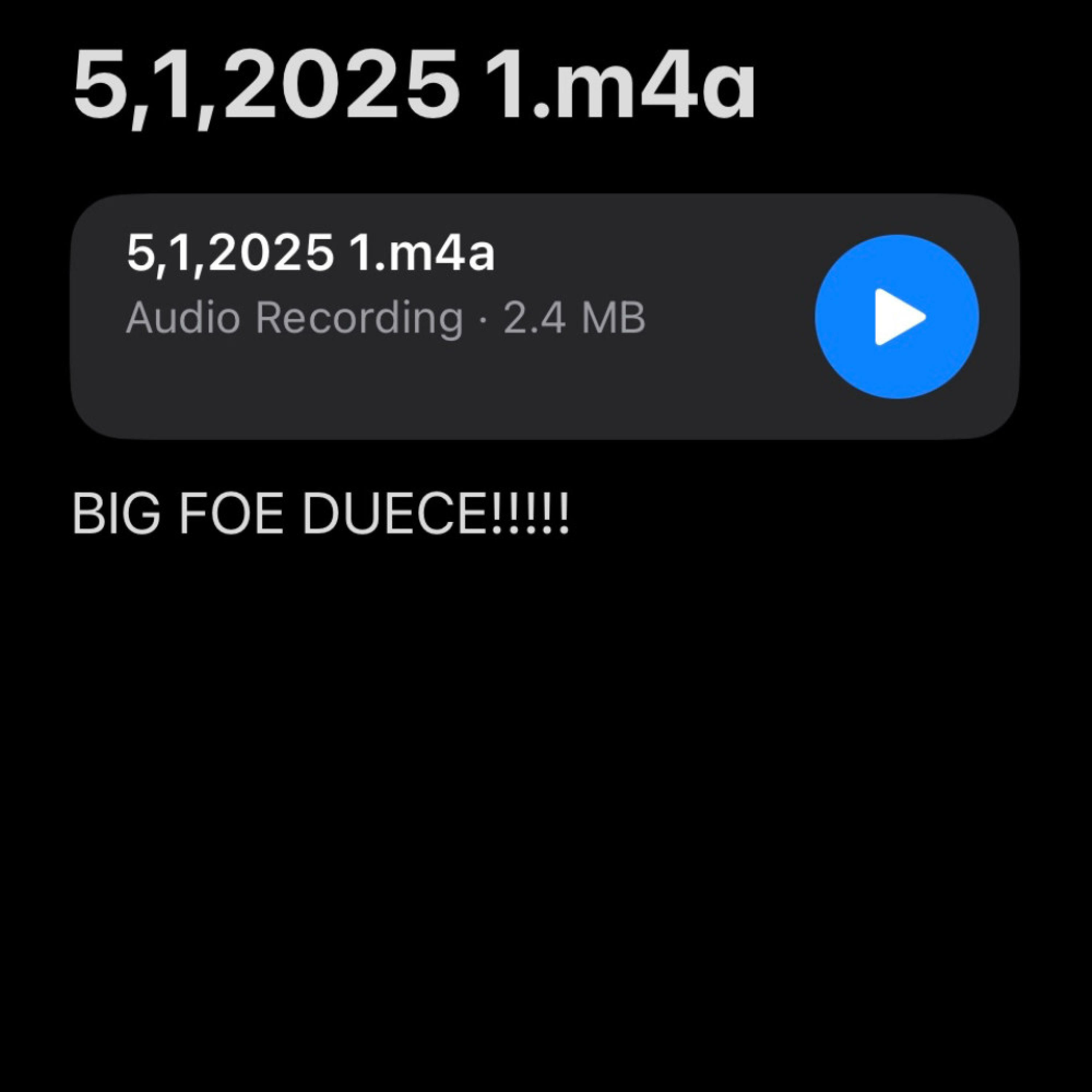Open the 5,1,2025 1.m4a recording card
This screenshot has width=1092, height=1092.
pyautogui.click(x=396, y=317)
